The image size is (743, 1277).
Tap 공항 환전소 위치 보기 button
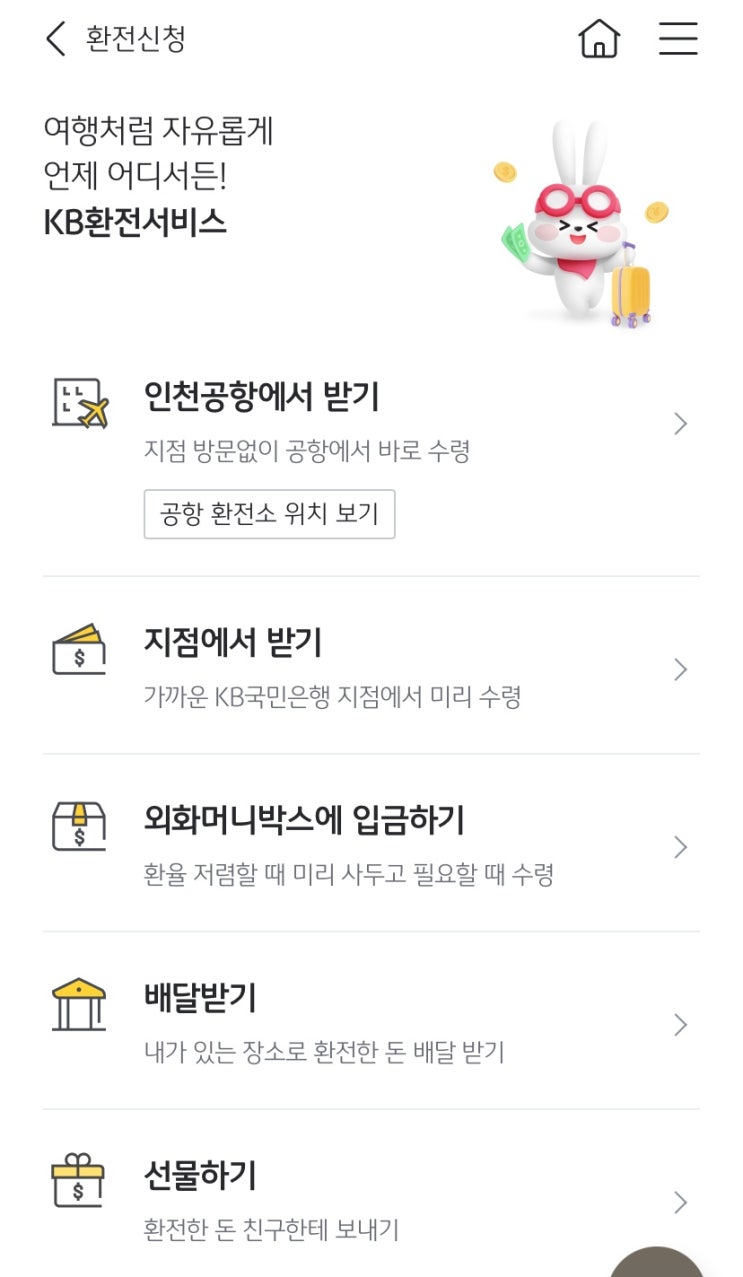click(x=269, y=514)
